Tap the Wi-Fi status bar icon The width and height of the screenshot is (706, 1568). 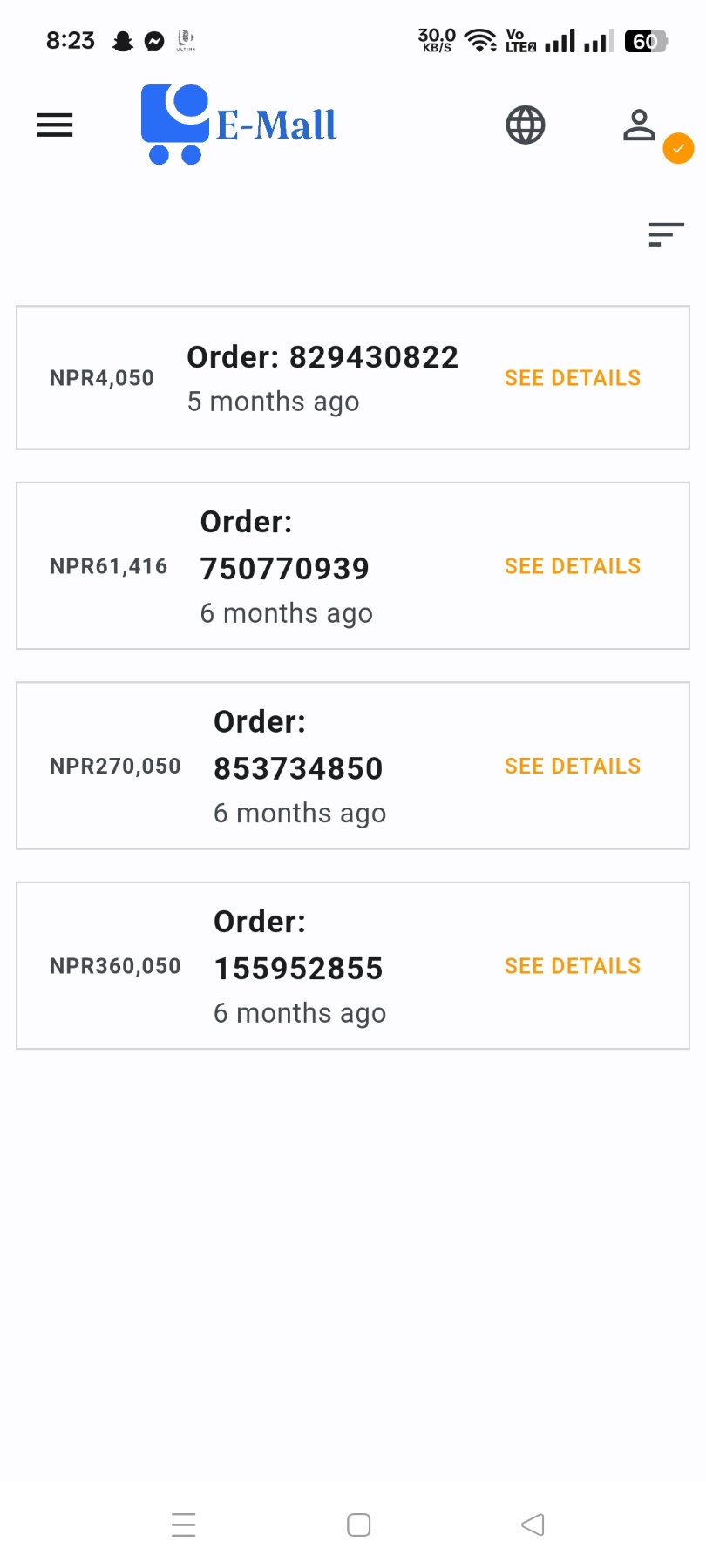(x=479, y=40)
